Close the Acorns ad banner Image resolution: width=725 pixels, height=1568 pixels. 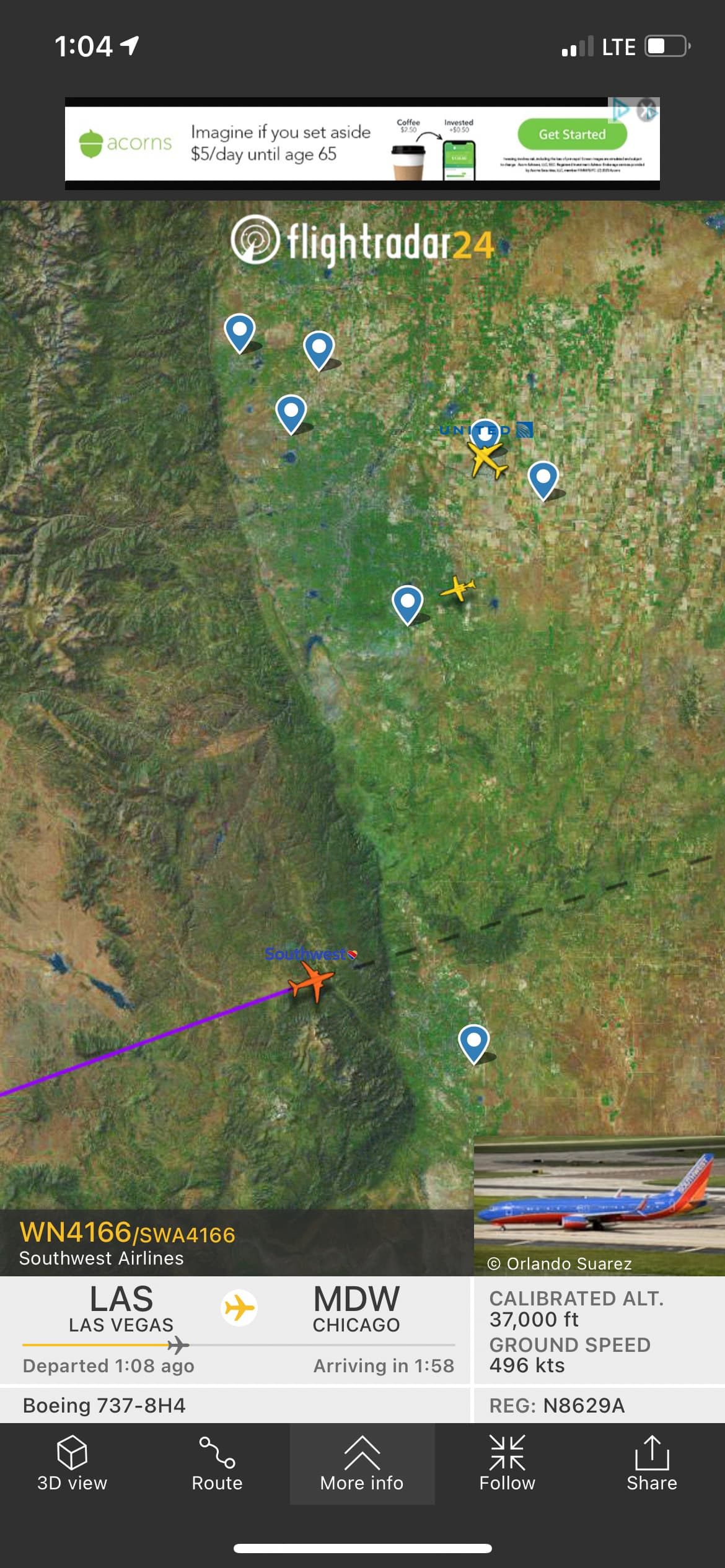tap(647, 111)
